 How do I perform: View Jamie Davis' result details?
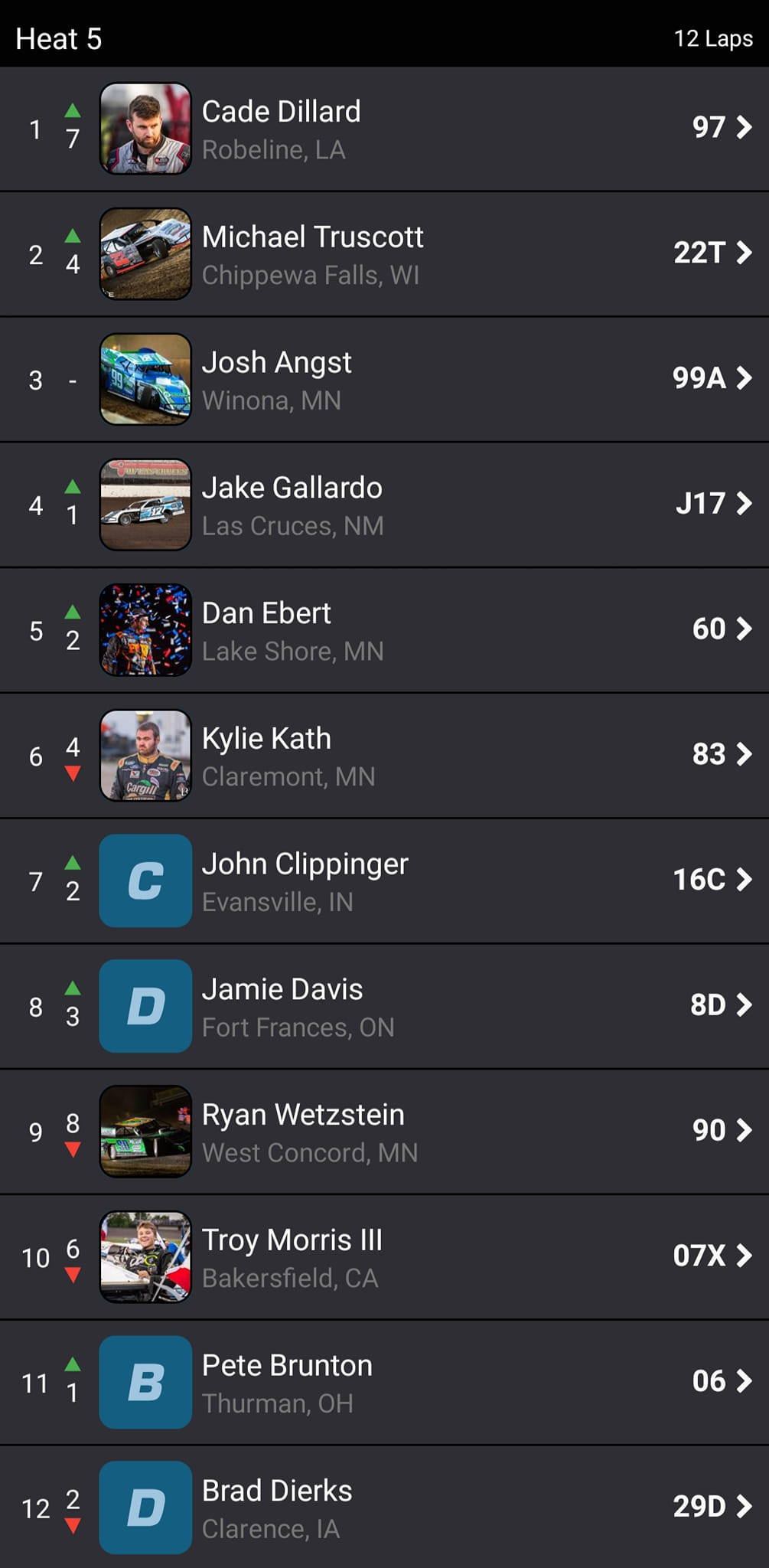click(x=384, y=1008)
